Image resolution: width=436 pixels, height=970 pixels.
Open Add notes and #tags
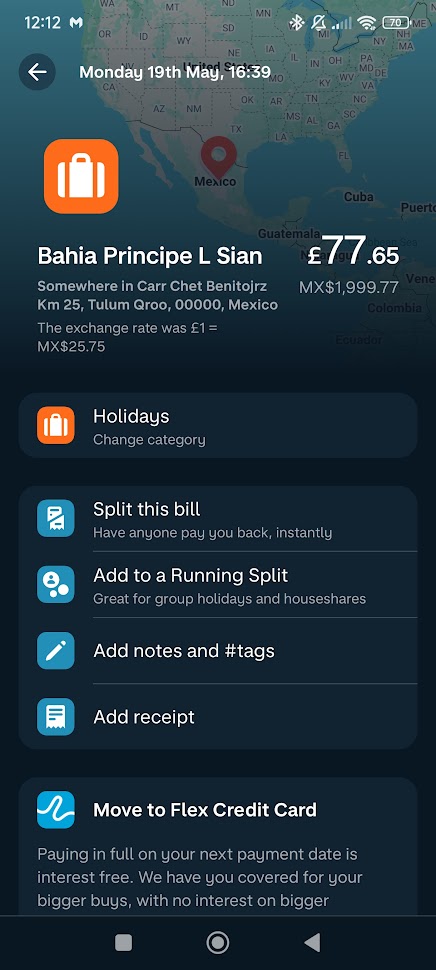tap(218, 651)
